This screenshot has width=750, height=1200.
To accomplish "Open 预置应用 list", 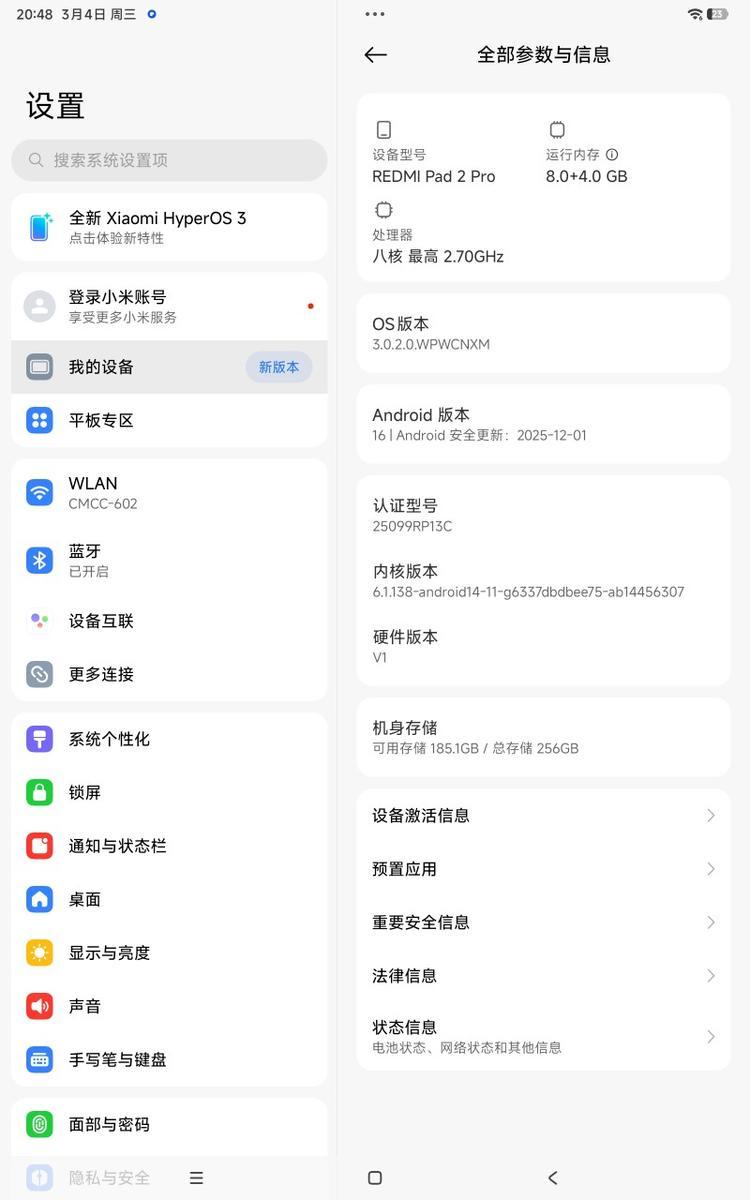I will (x=543, y=869).
